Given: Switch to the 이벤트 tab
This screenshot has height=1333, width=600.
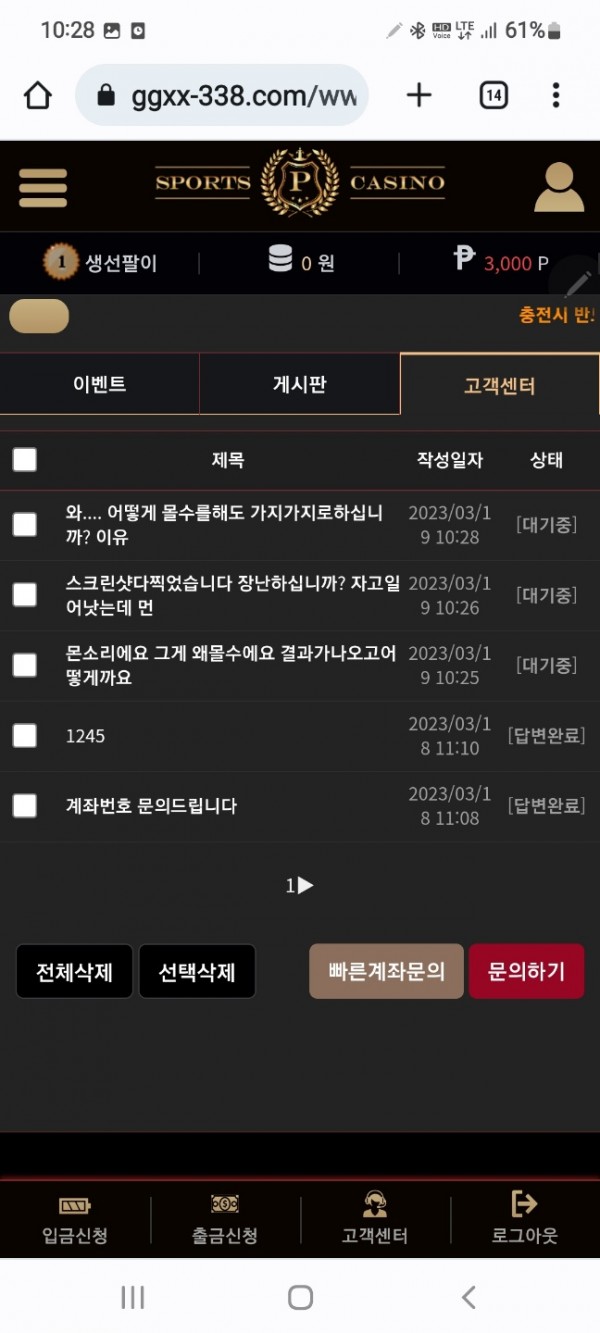Looking at the screenshot, I should (100, 384).
